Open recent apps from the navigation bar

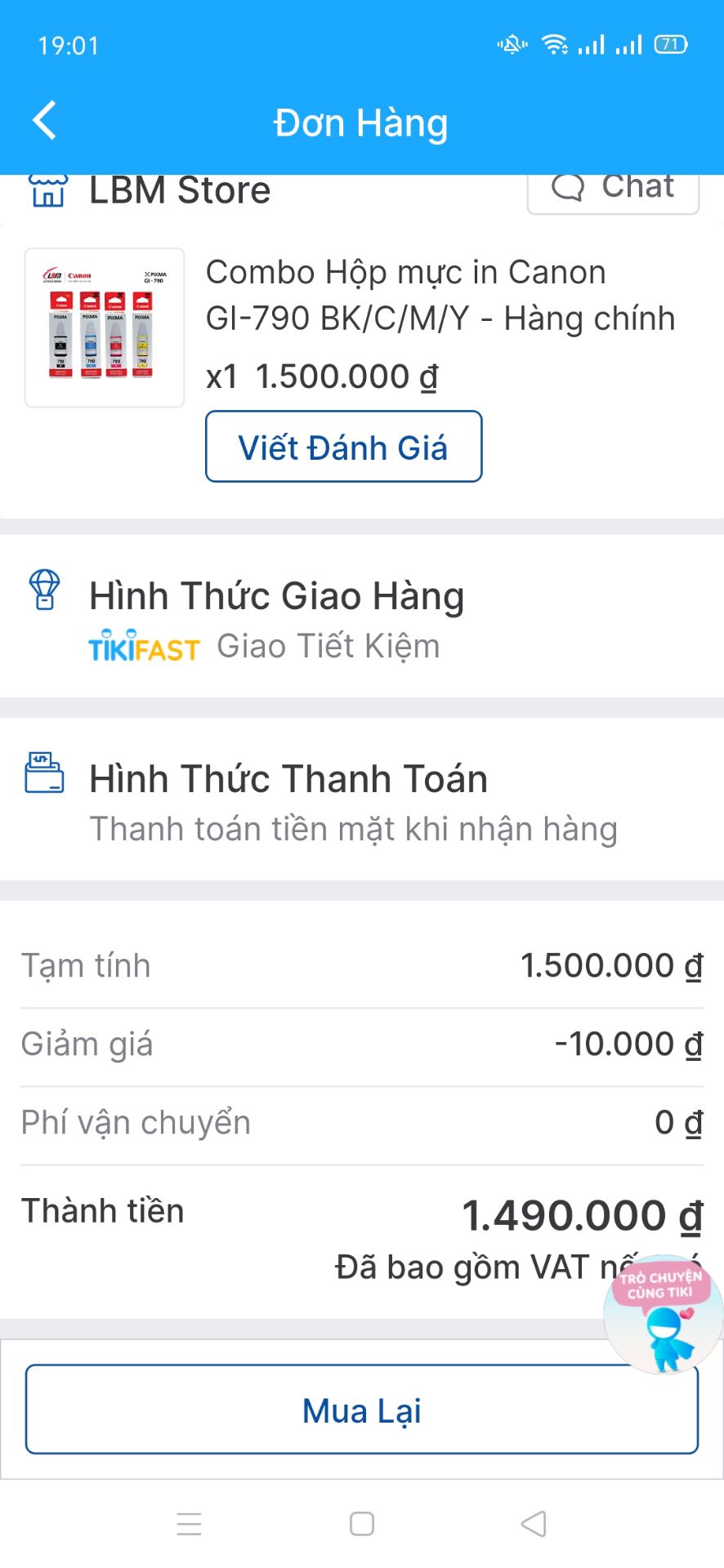(189, 1522)
